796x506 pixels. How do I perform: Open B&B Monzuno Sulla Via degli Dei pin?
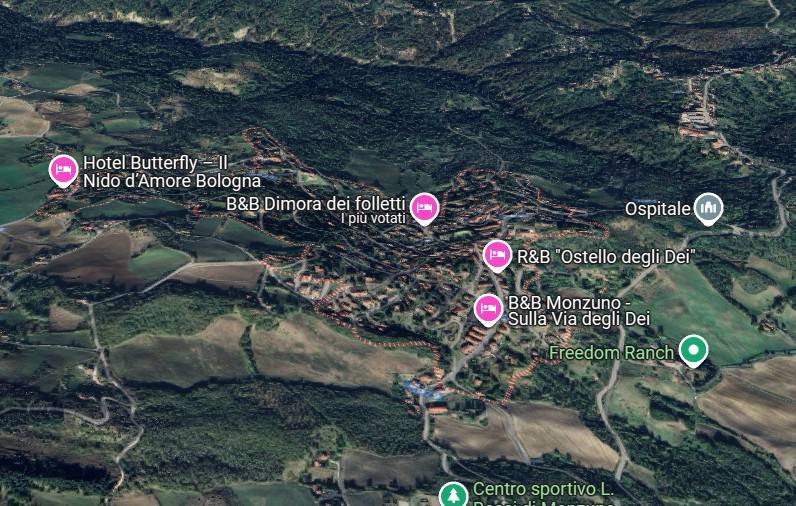[x=488, y=308]
